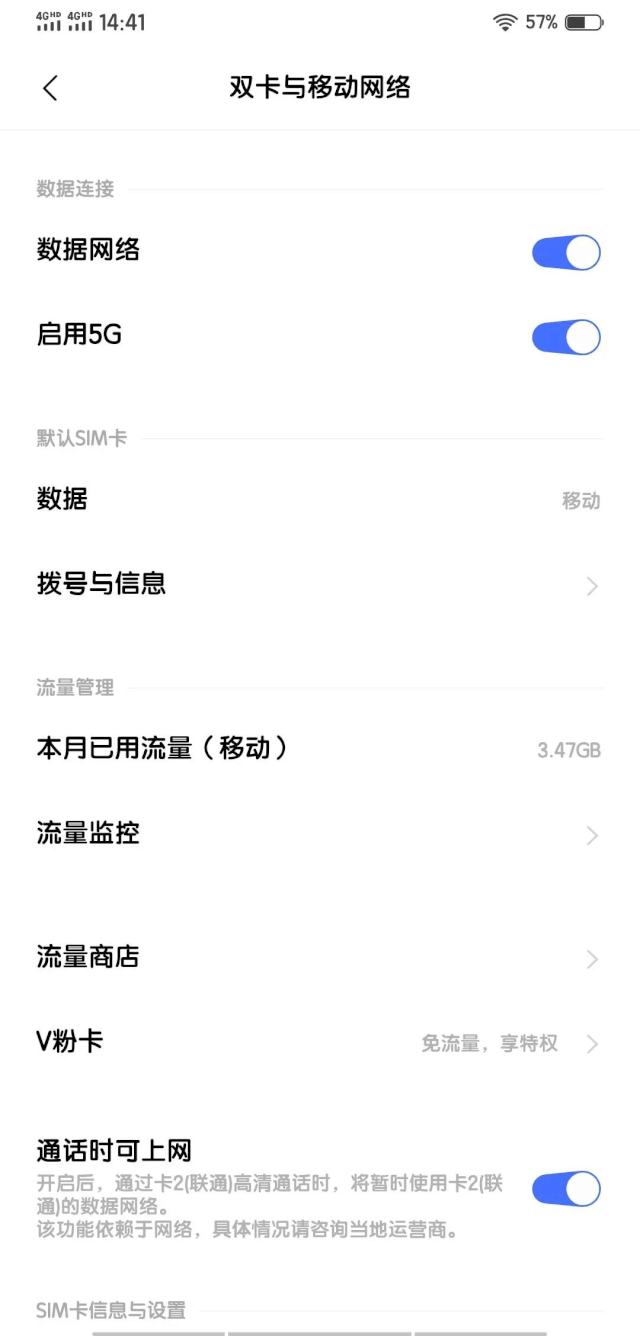Disable the 启用5G switch
This screenshot has height=1336, width=640.
tap(566, 337)
